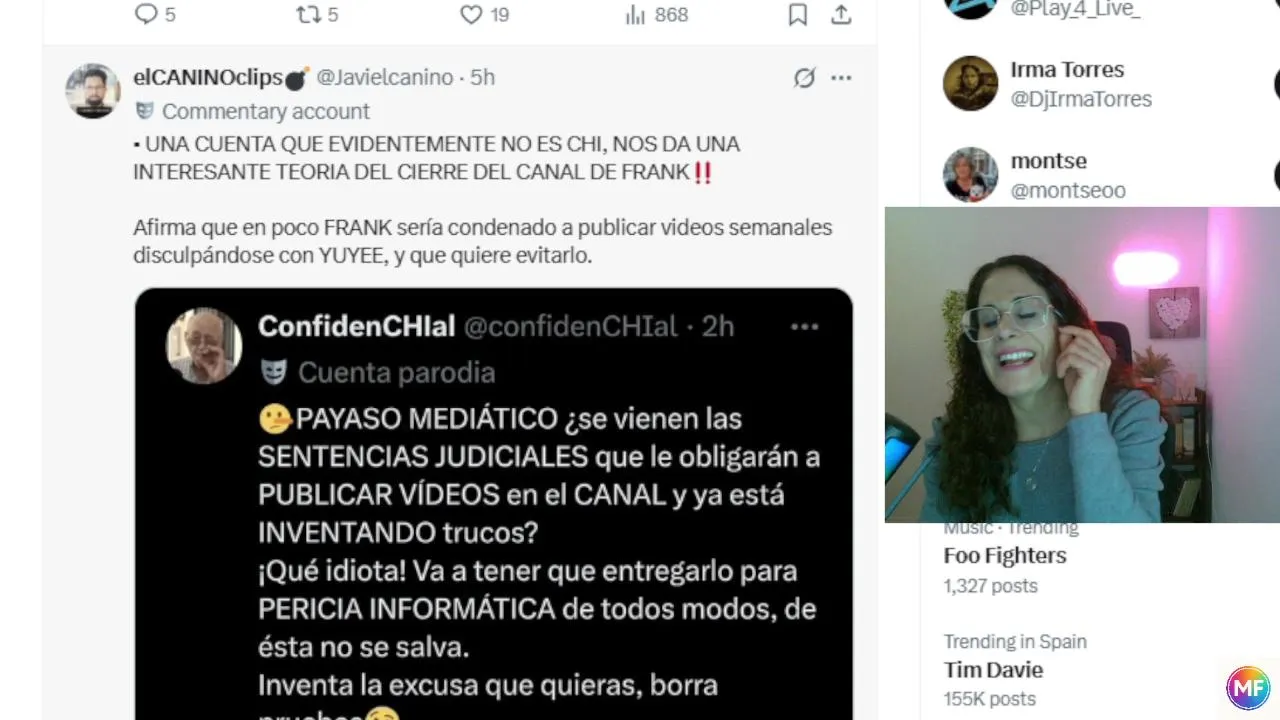Open Irma Torres suggested profile
The image size is (1280, 720).
1067,70
